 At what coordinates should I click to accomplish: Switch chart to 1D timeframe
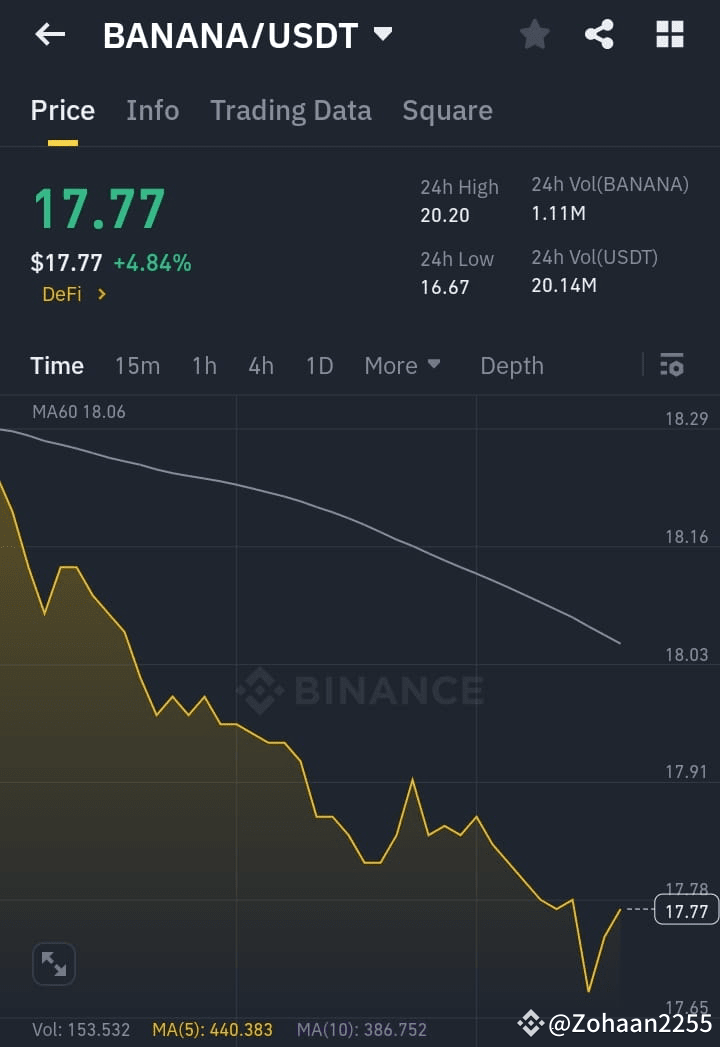319,366
